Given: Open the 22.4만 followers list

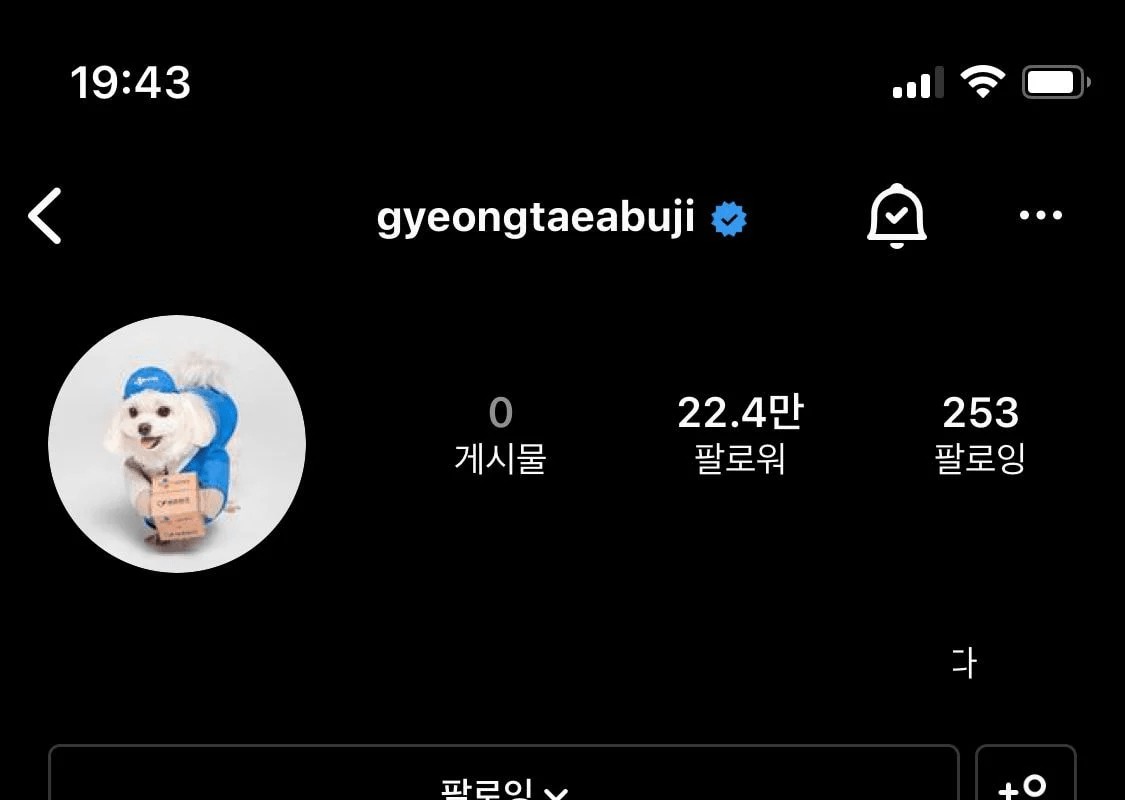Looking at the screenshot, I should pos(739,434).
